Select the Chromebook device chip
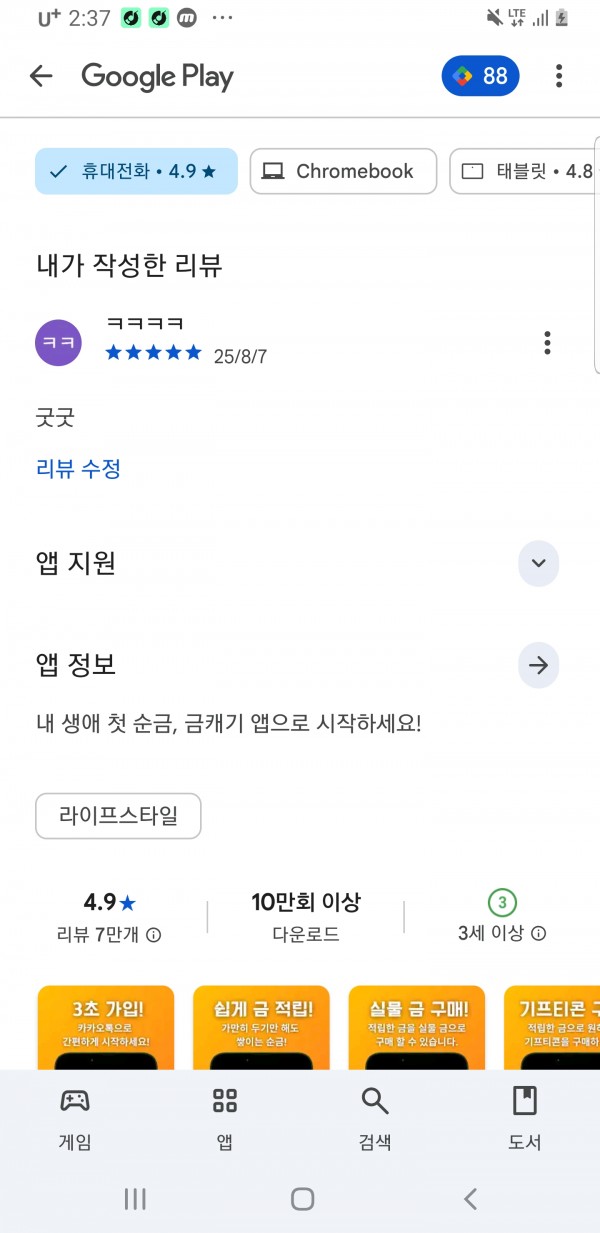 pyautogui.click(x=343, y=171)
